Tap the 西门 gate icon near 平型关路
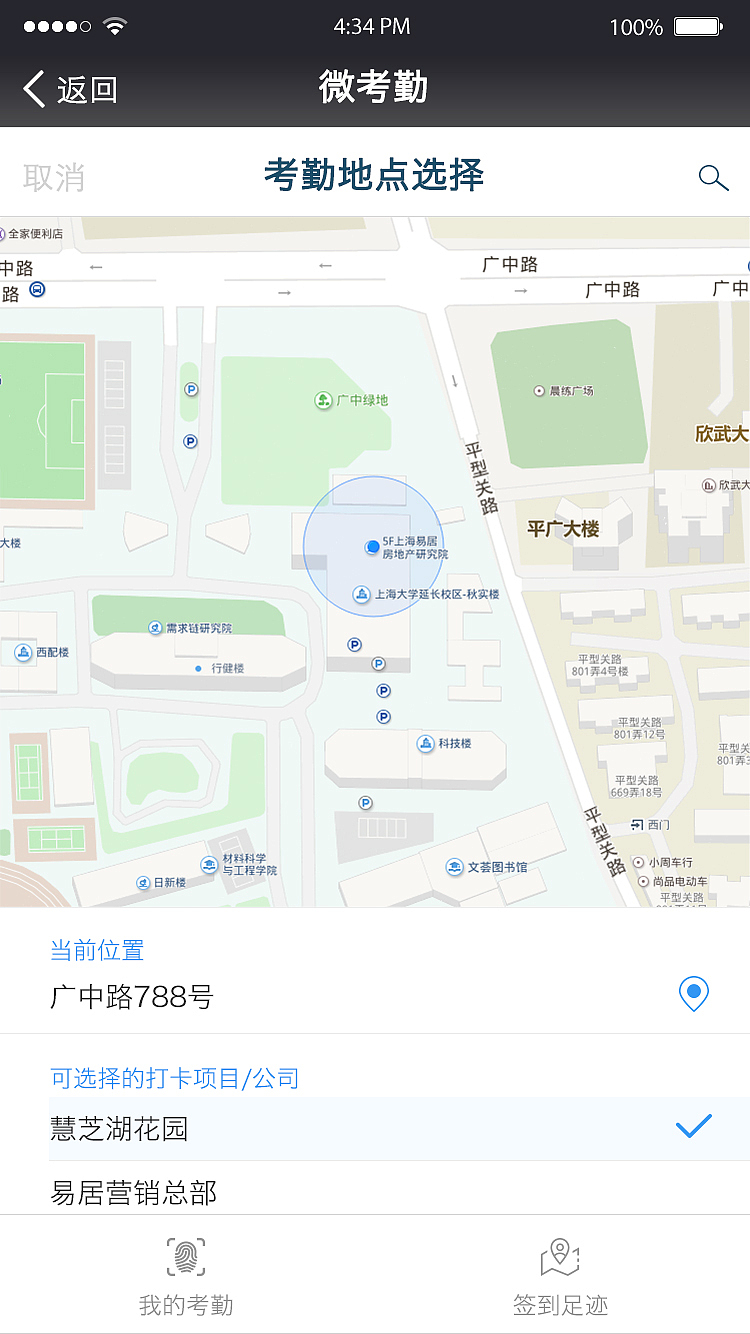This screenshot has width=750, height=1334. click(637, 824)
